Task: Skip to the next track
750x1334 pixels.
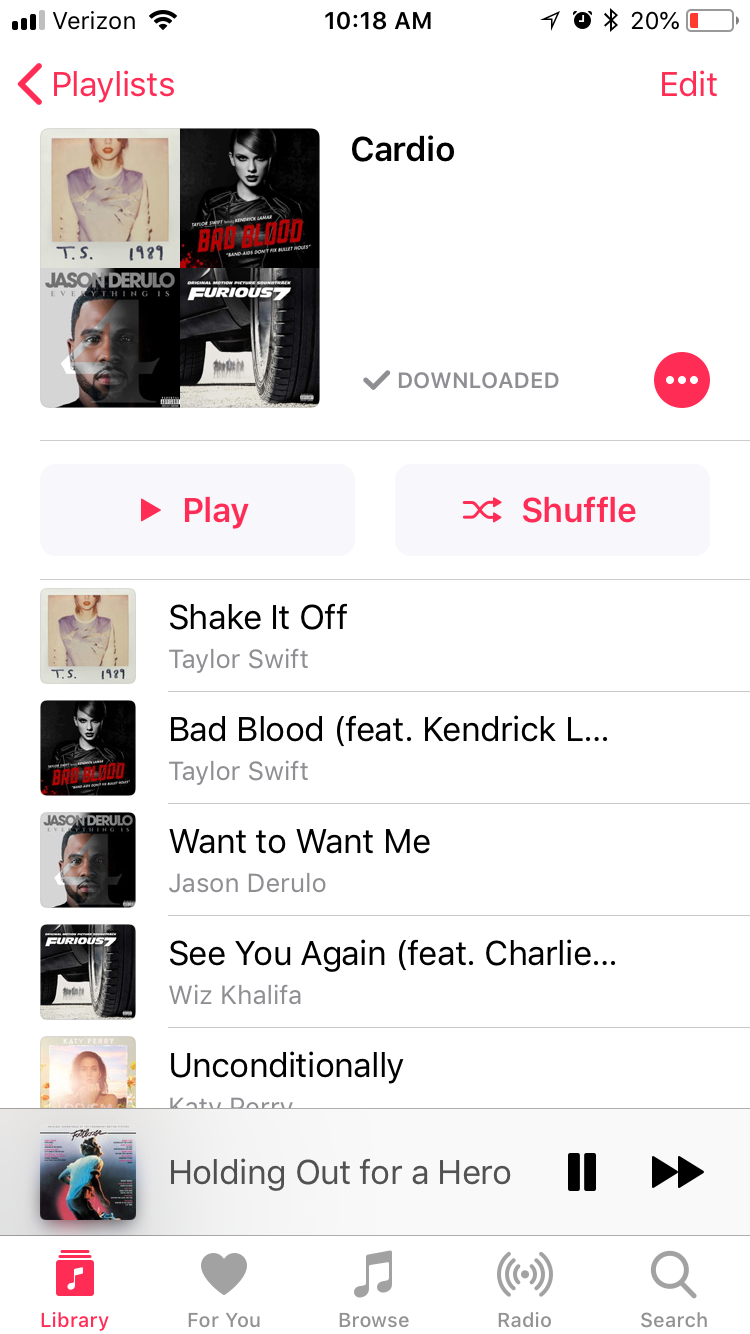Action: pyautogui.click(x=677, y=1172)
